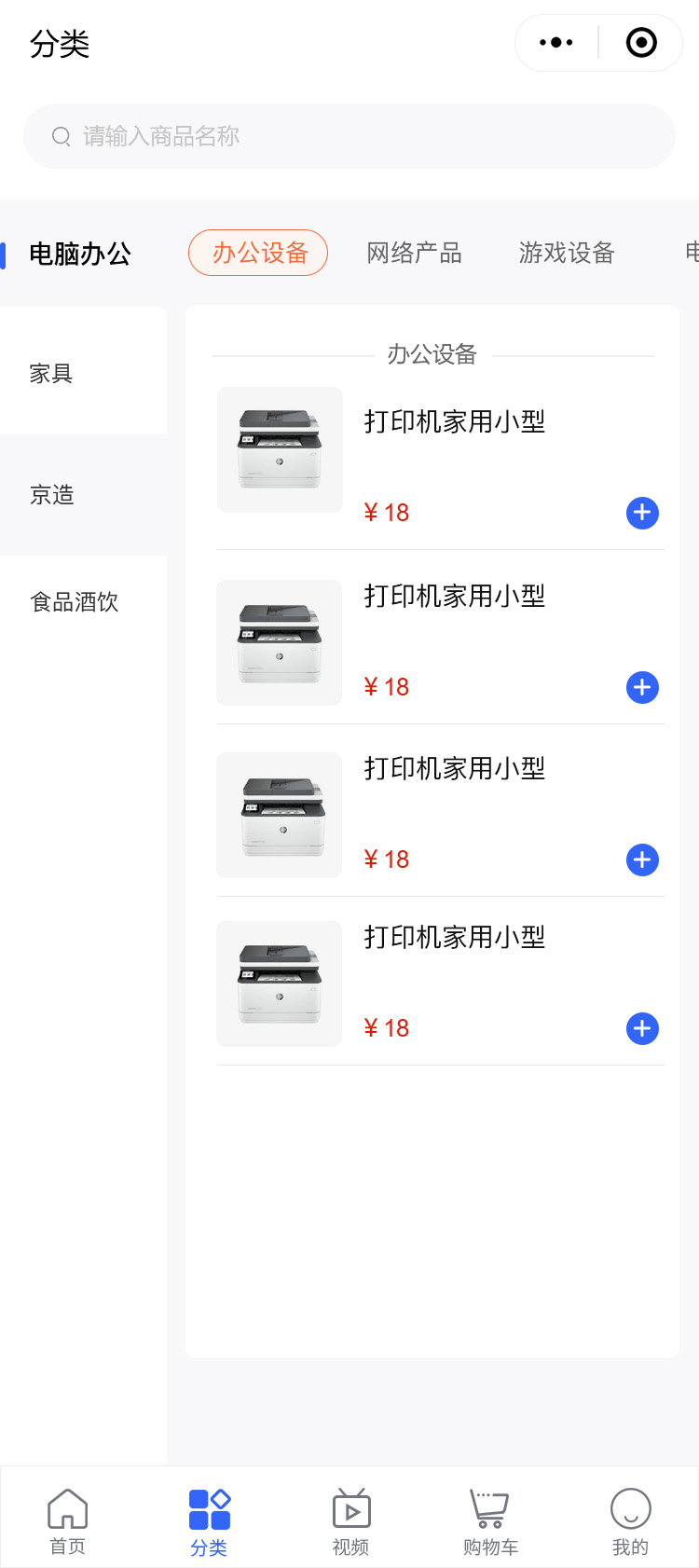
Task: Close the mini program with the circle button
Action: click(x=641, y=43)
